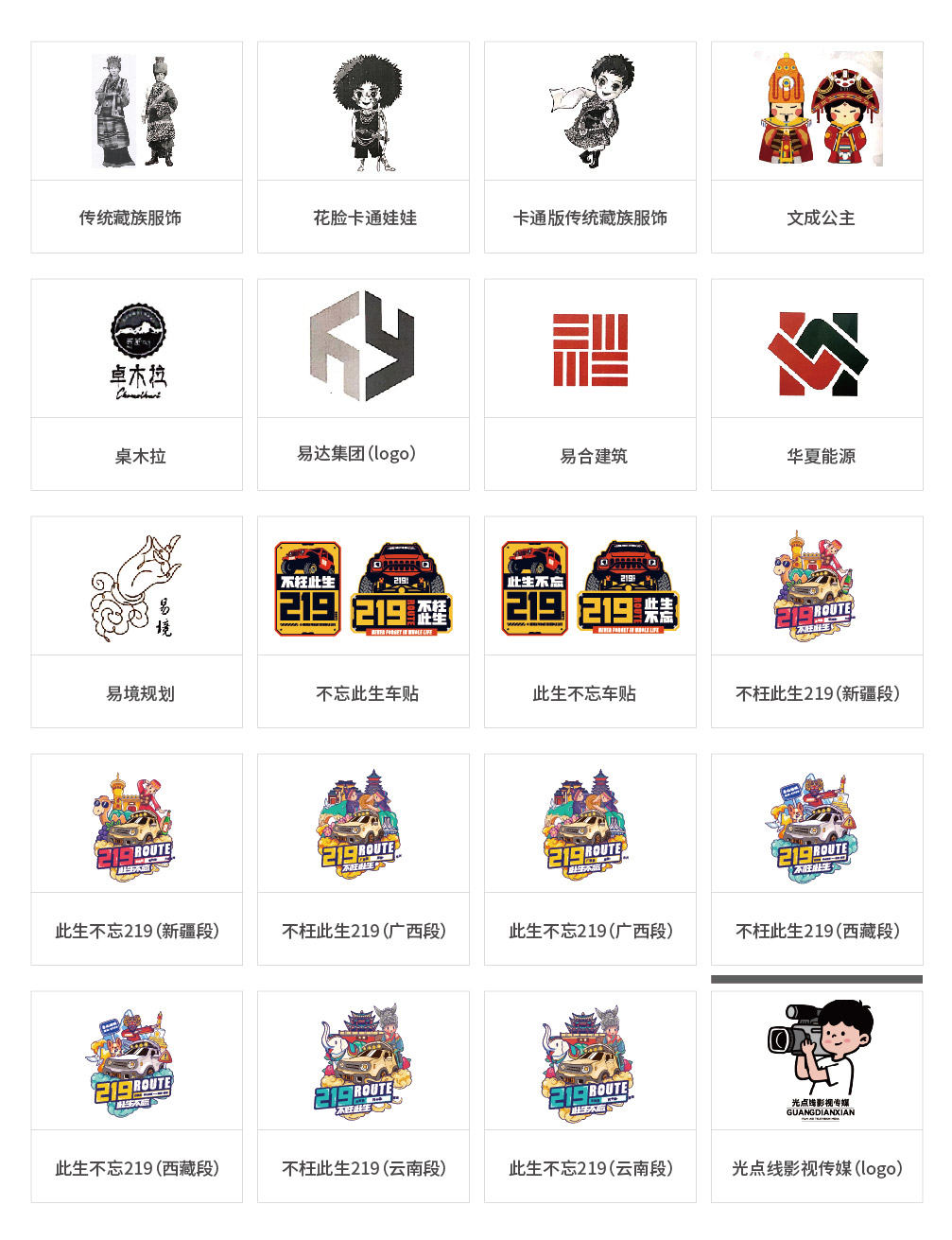View 不枉此生219(云南段) item
The height and width of the screenshot is (1240, 952).
pos(363,1096)
